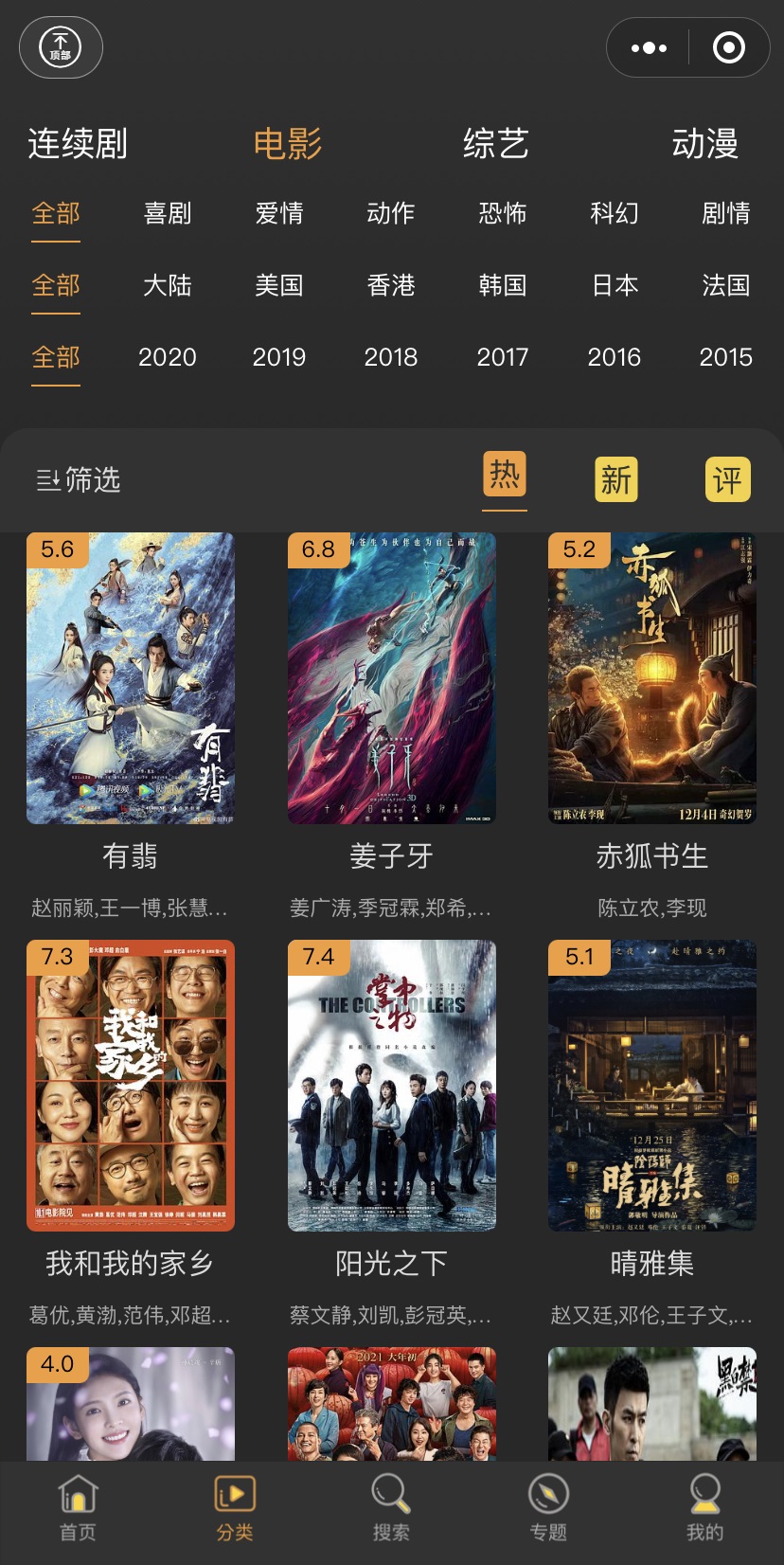Open the movie 有翡
This screenshot has height=1565, width=784.
[x=131, y=678]
